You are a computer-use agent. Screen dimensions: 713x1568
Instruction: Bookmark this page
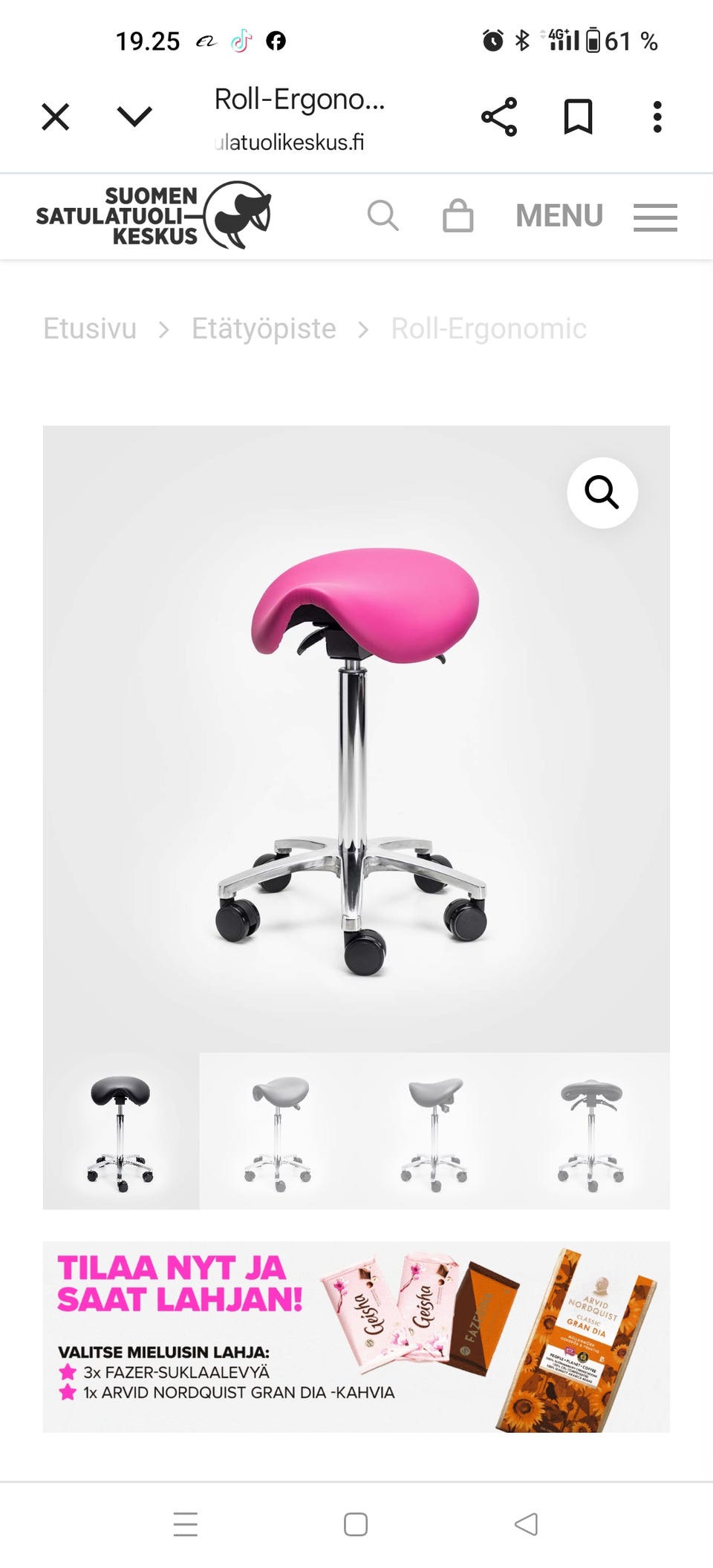pyautogui.click(x=578, y=117)
